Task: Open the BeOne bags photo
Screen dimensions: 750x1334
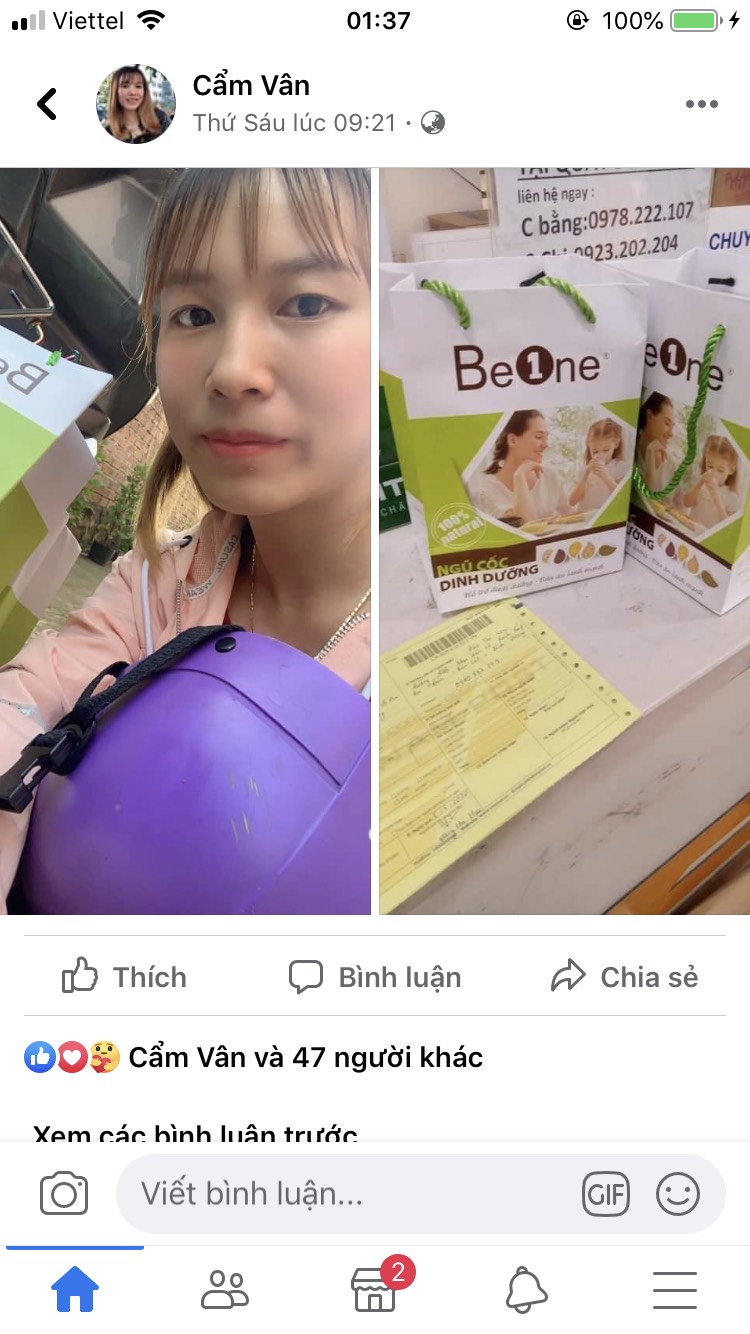Action: [x=564, y=540]
